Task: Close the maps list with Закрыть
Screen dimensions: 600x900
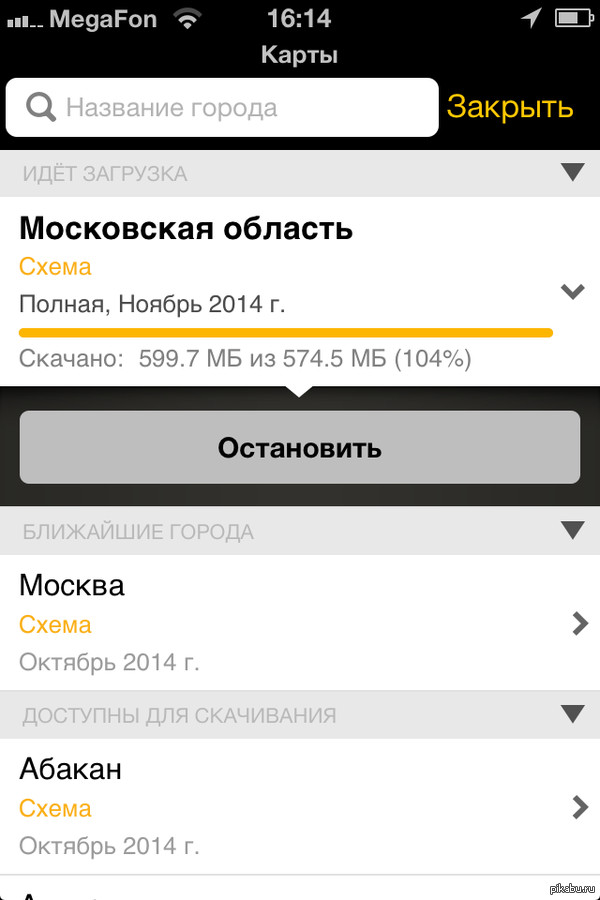Action: pyautogui.click(x=510, y=107)
